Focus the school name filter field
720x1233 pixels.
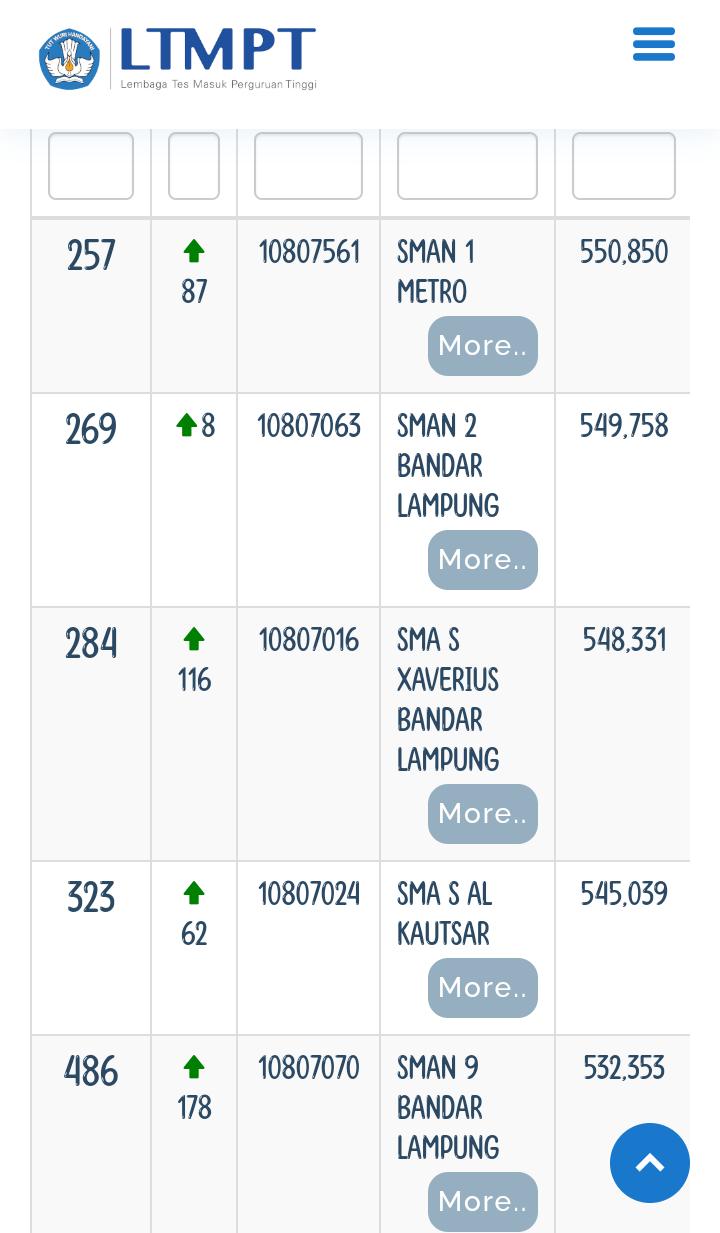click(467, 166)
